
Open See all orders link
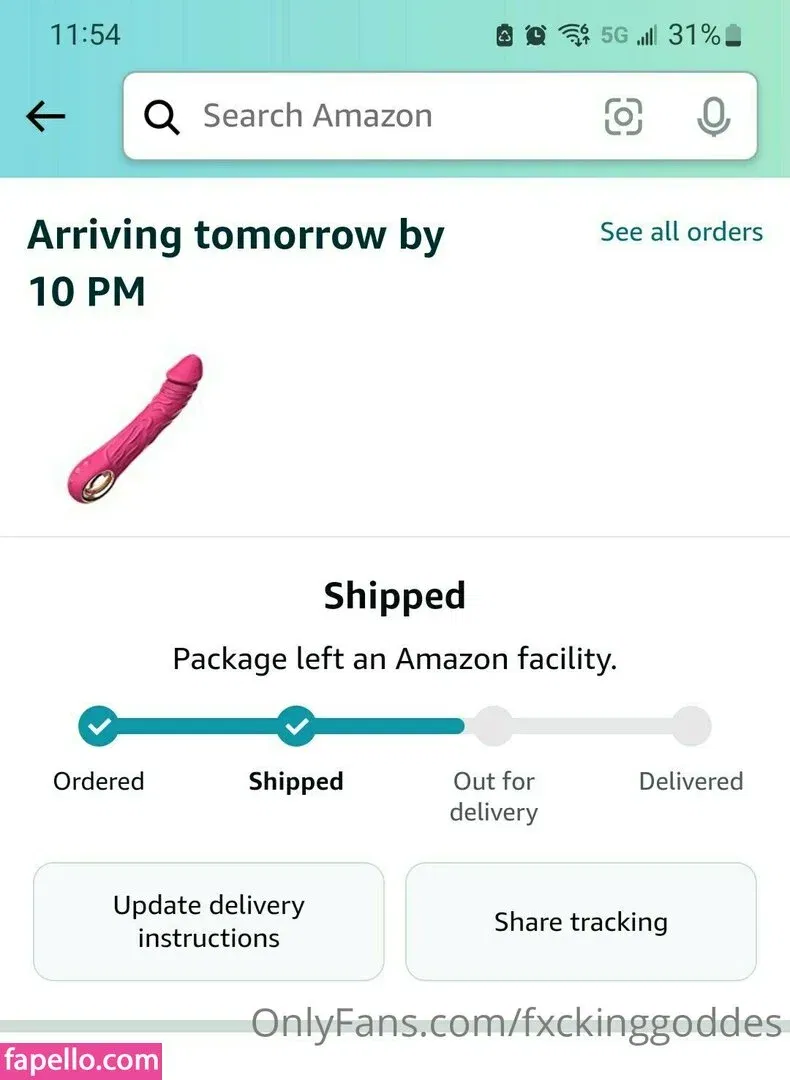681,232
